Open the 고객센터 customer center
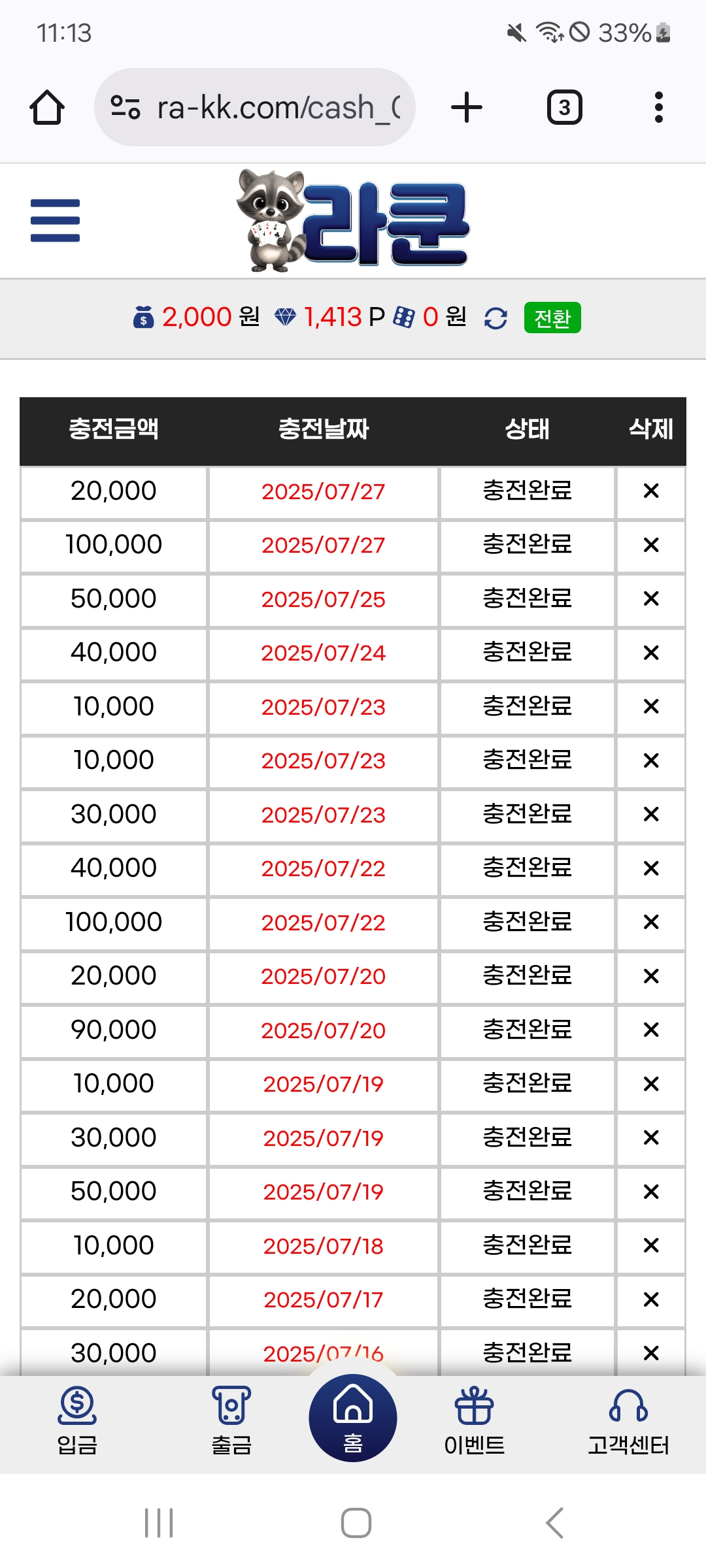 [628, 1420]
